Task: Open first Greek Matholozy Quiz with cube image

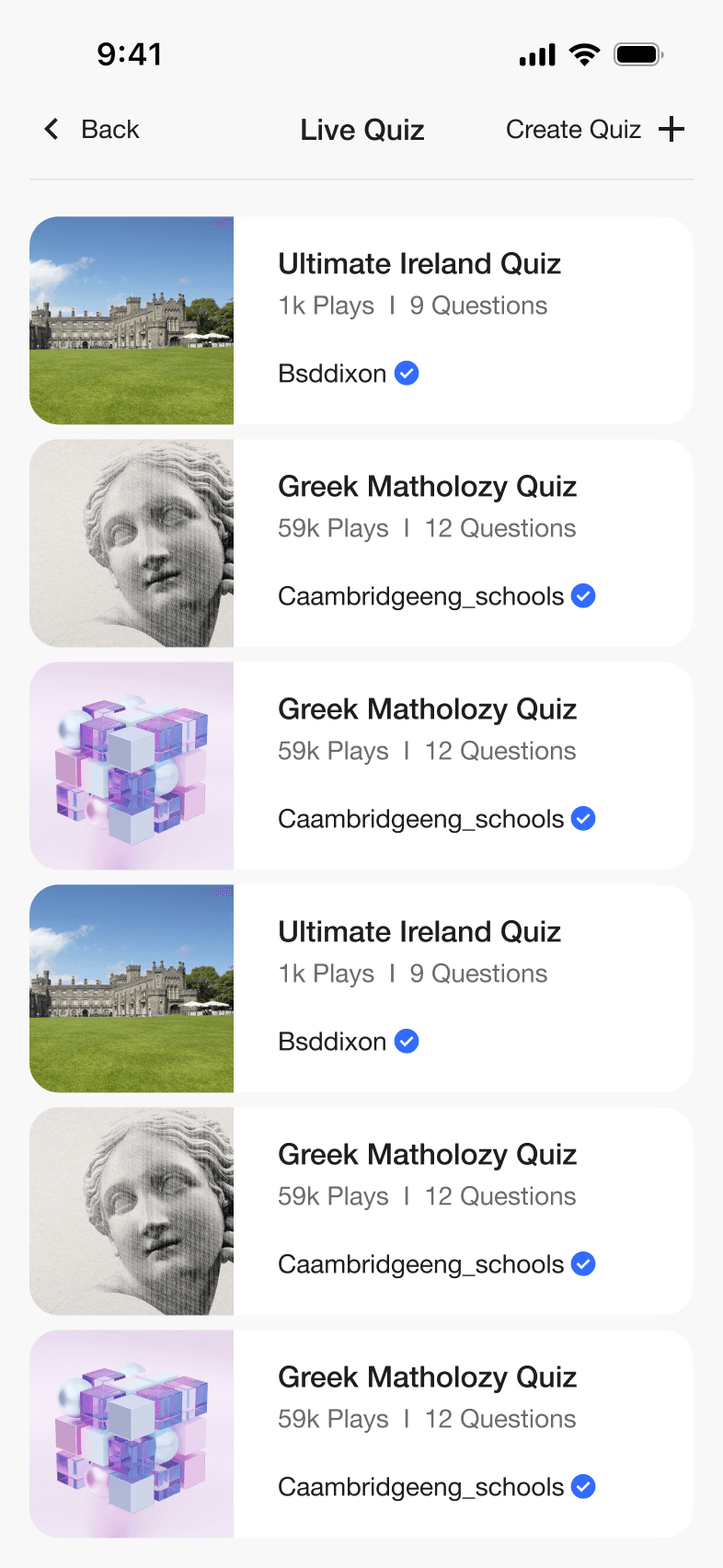Action: pyautogui.click(x=361, y=766)
